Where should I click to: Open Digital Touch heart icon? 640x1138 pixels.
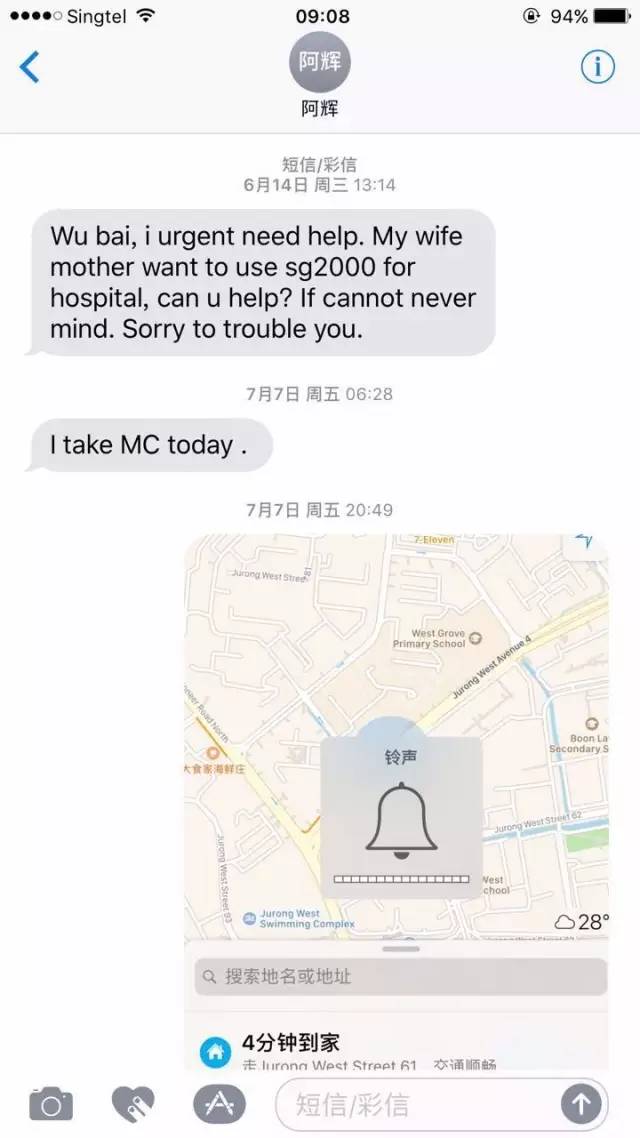[x=133, y=1104]
